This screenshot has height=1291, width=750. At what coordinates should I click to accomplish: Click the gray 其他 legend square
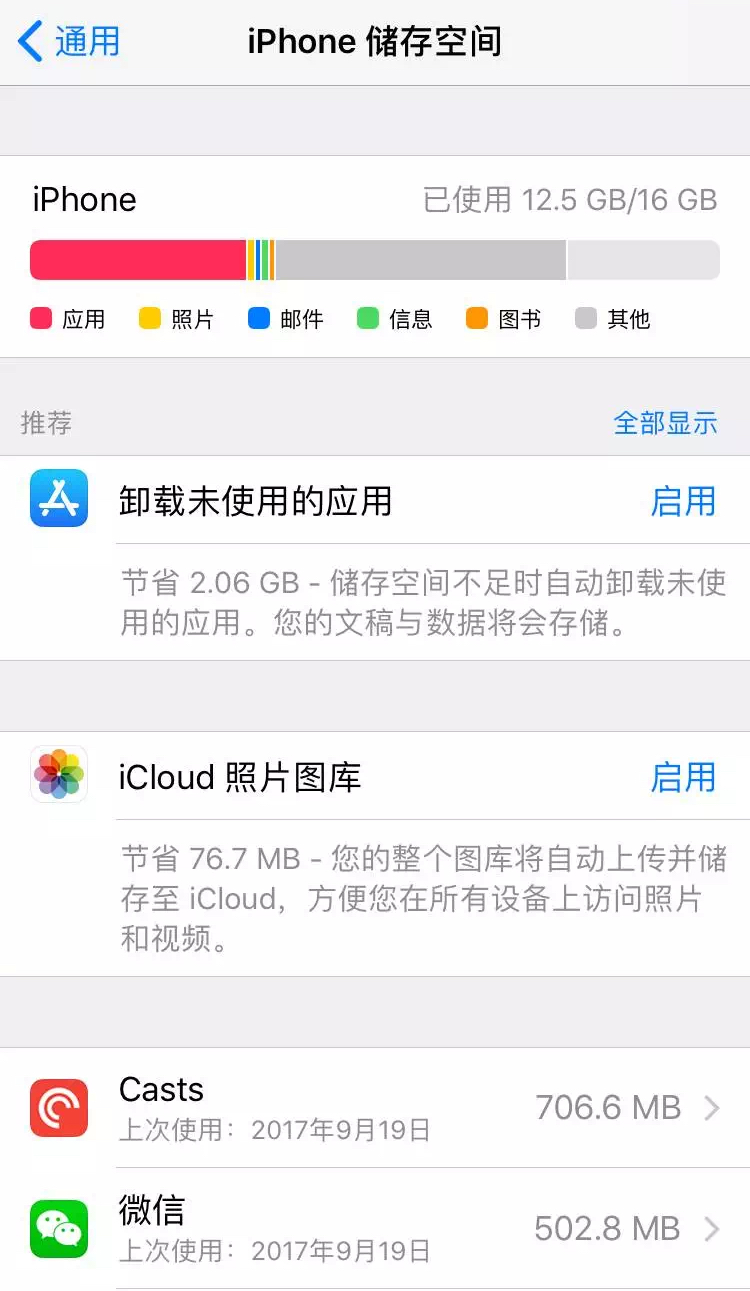point(588,318)
